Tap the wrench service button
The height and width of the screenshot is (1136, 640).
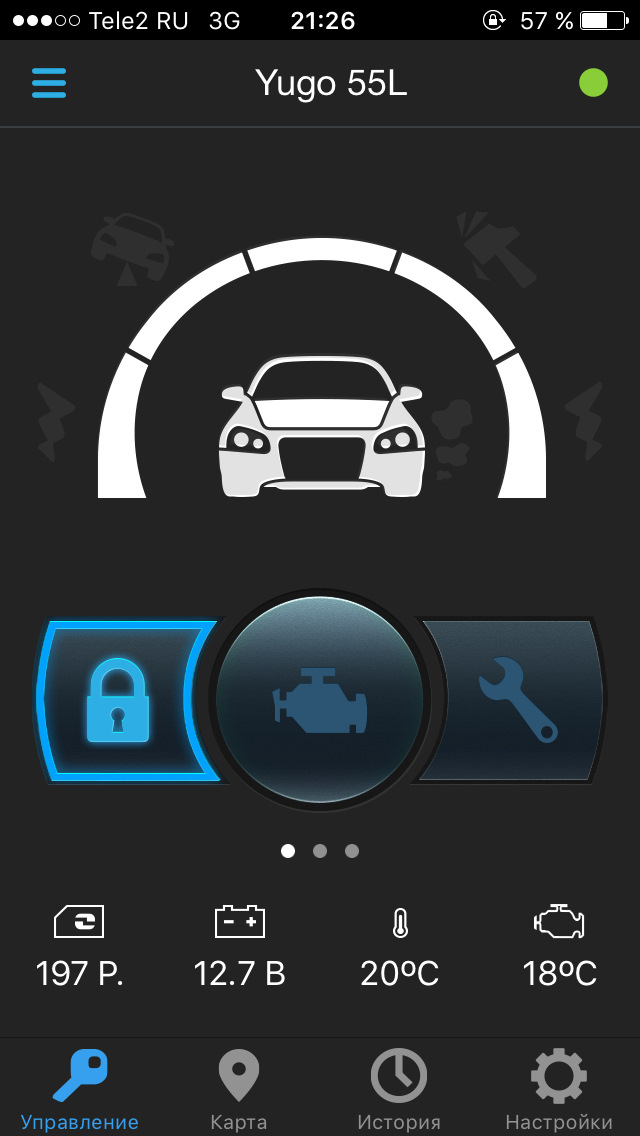click(x=516, y=700)
